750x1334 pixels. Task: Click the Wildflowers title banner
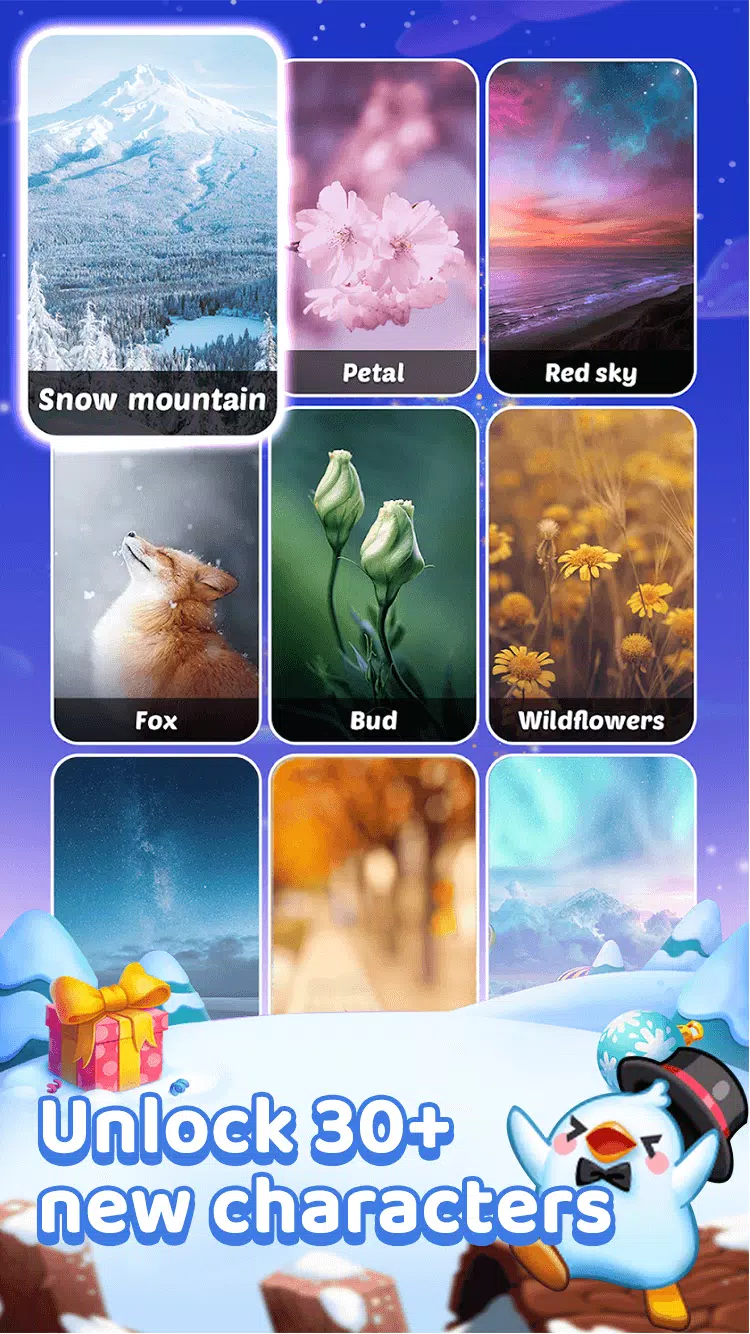(594, 720)
